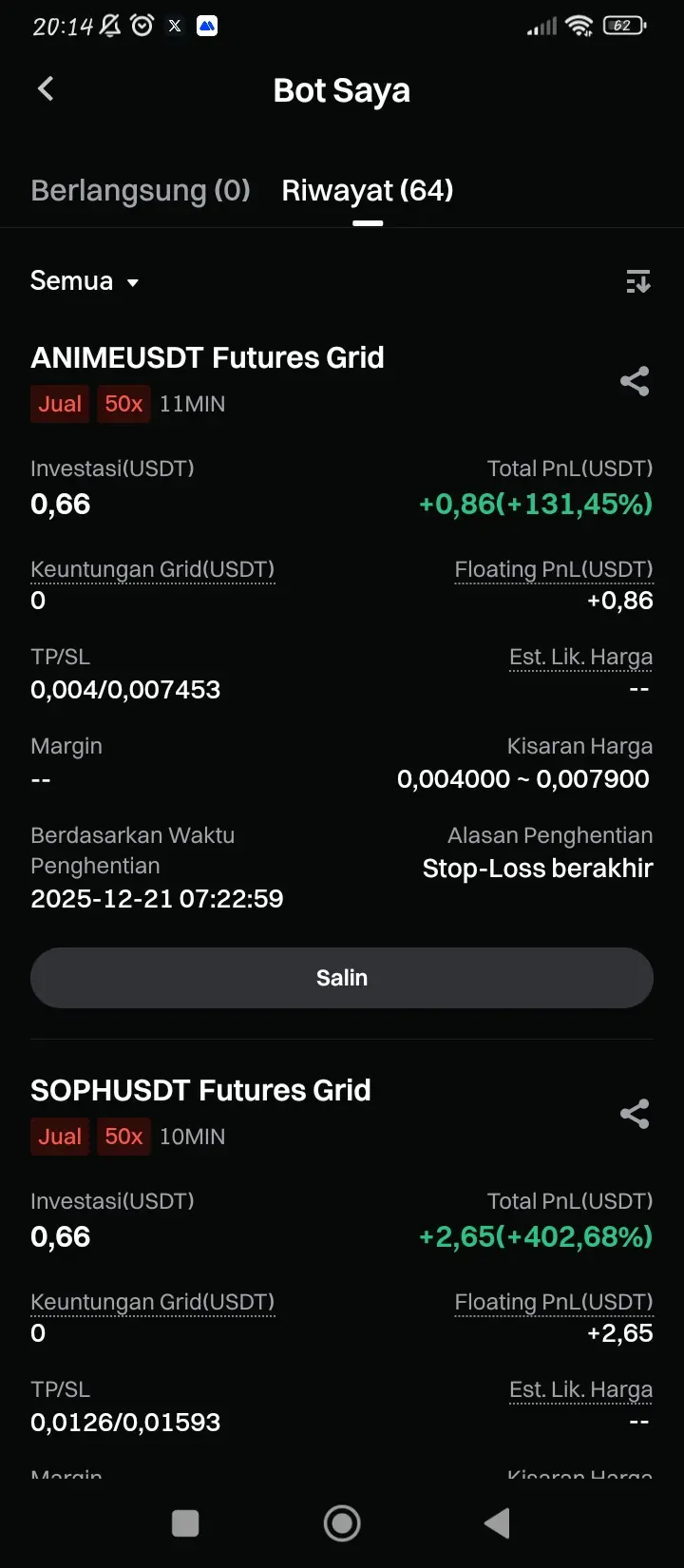Open the sort options icon
684x1568 pixels.
(638, 281)
